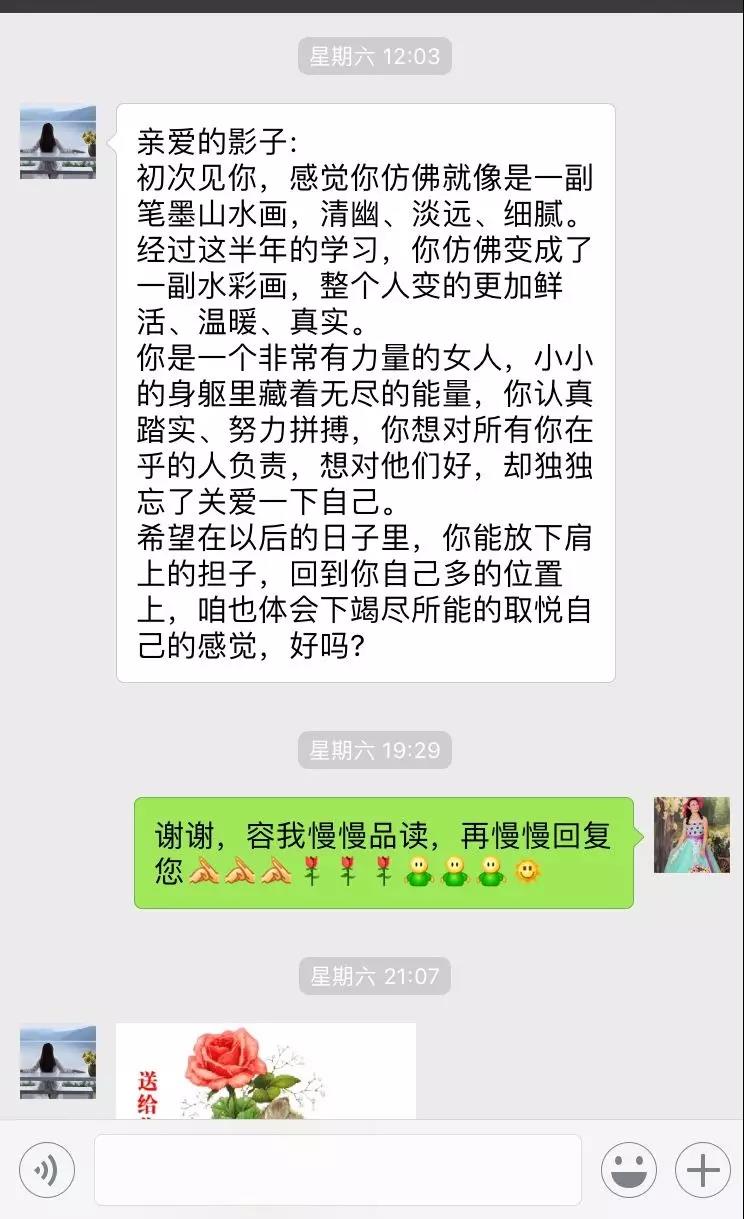Switch to voice message input
The height and width of the screenshot is (1219, 744).
[x=47, y=1170]
